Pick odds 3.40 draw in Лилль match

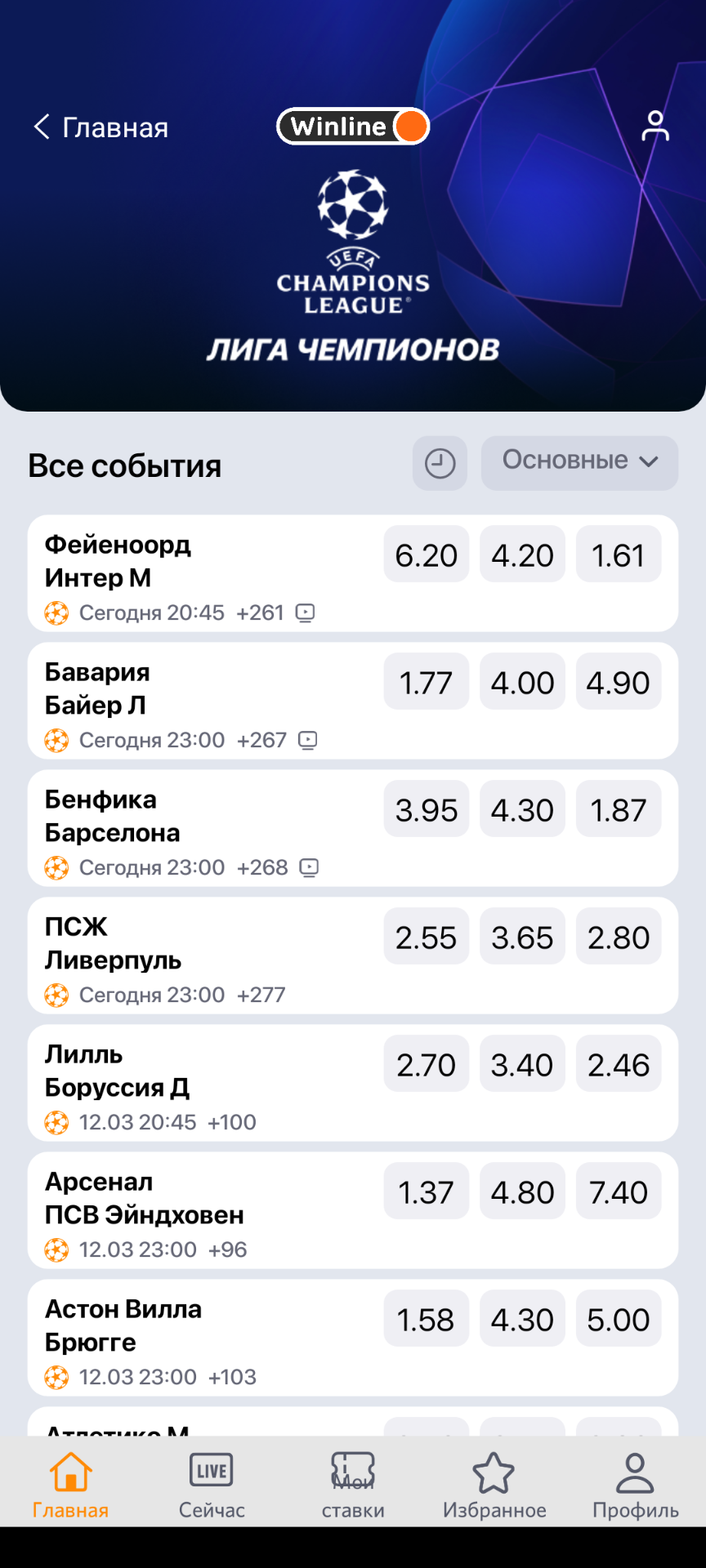pyautogui.click(x=522, y=1063)
